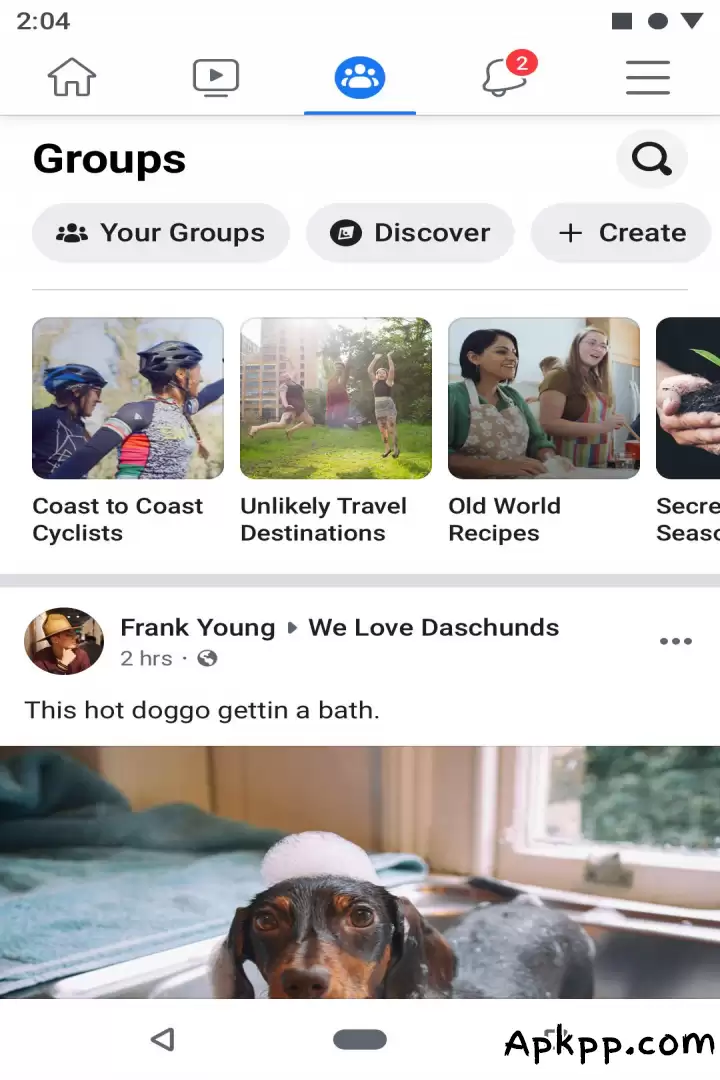
Task: Expand the We Love Daschunds group arrow
Action: (x=291, y=628)
